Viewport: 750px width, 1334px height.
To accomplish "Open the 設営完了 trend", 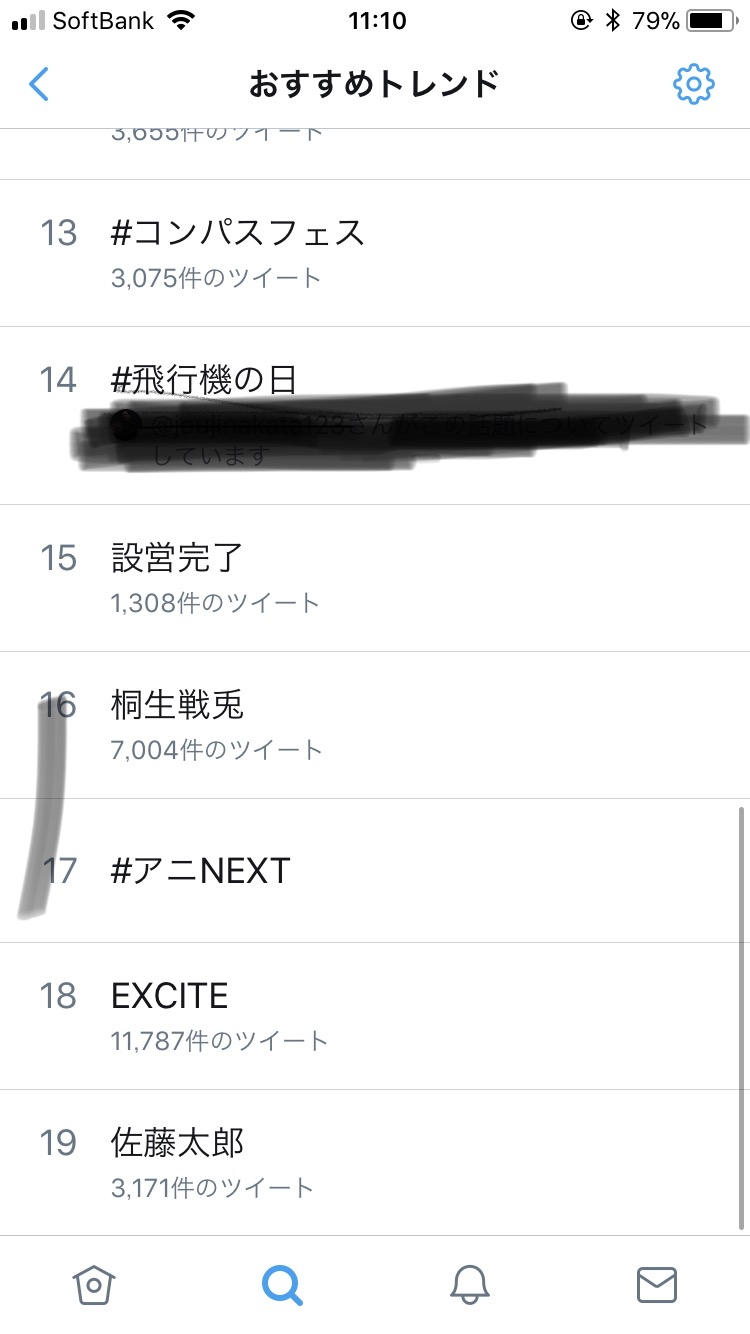I will tap(178, 558).
